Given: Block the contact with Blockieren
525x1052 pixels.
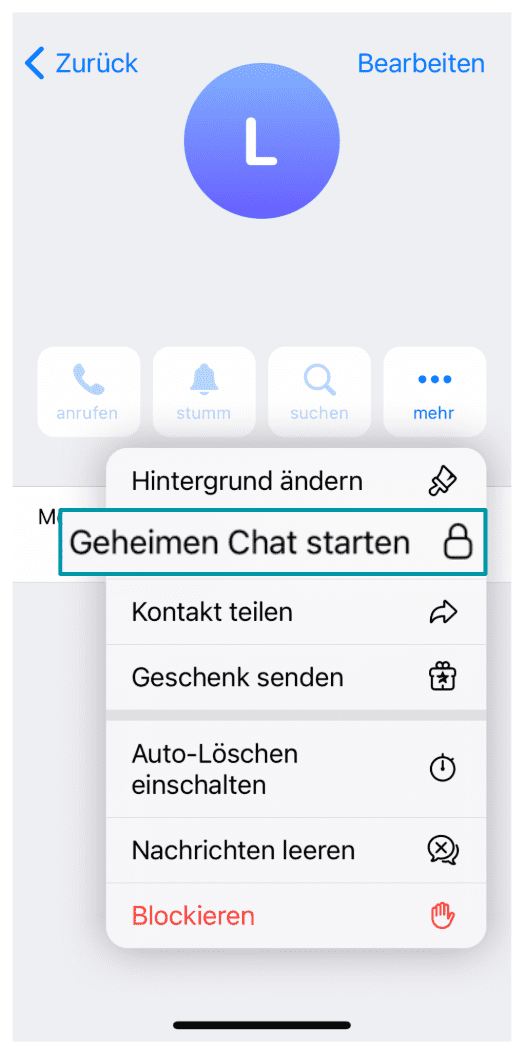Looking at the screenshot, I should [296, 915].
